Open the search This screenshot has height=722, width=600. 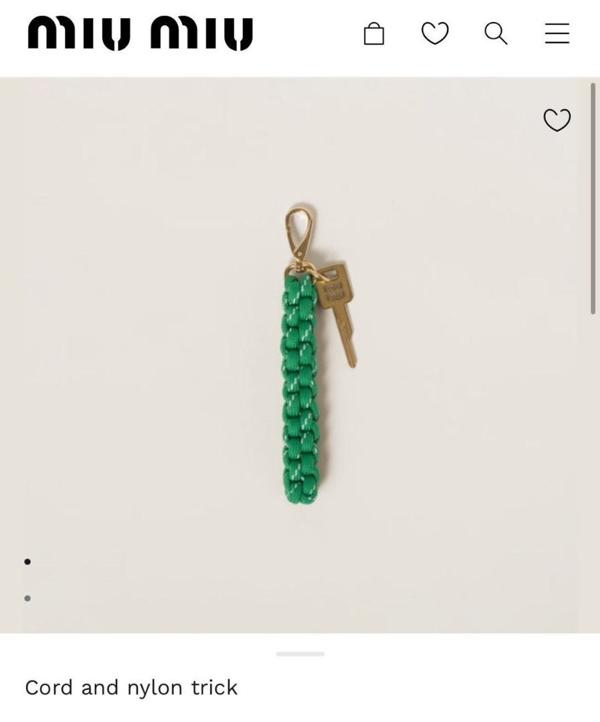tap(496, 34)
